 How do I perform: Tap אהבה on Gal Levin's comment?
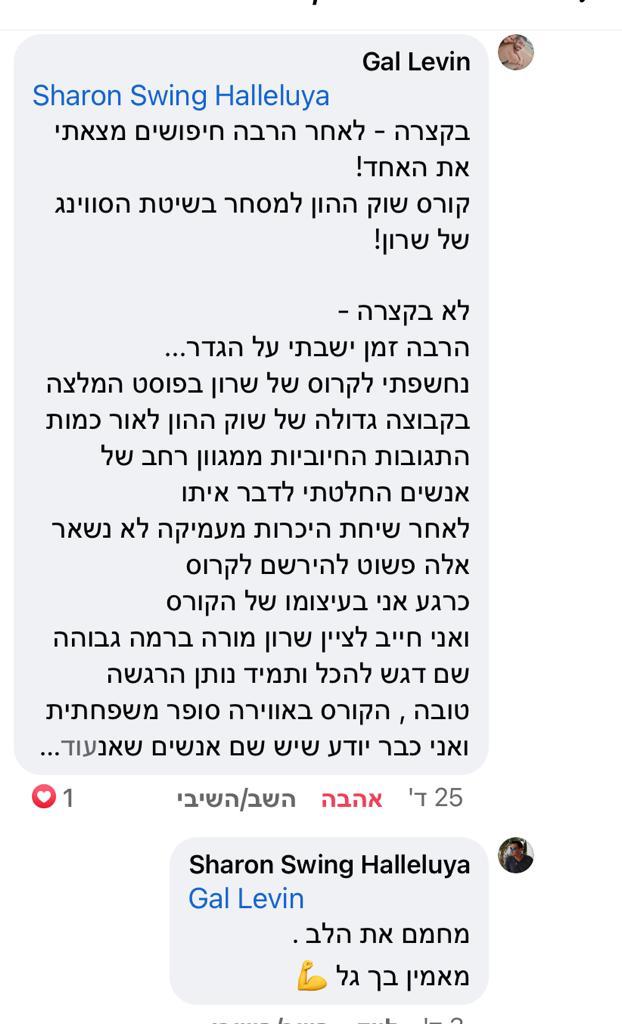[351, 798]
